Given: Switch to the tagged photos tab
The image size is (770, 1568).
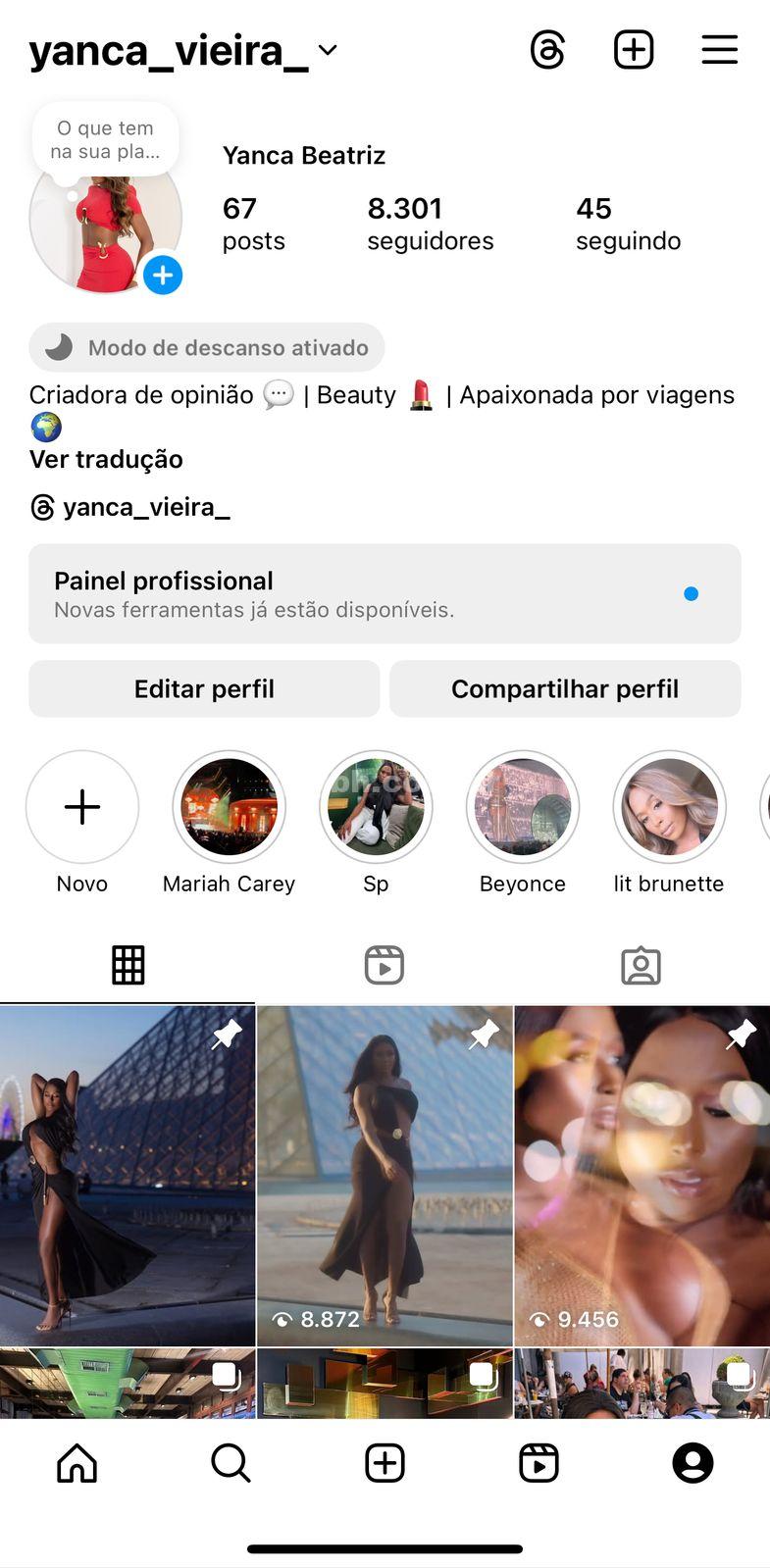Looking at the screenshot, I should click(x=641, y=965).
